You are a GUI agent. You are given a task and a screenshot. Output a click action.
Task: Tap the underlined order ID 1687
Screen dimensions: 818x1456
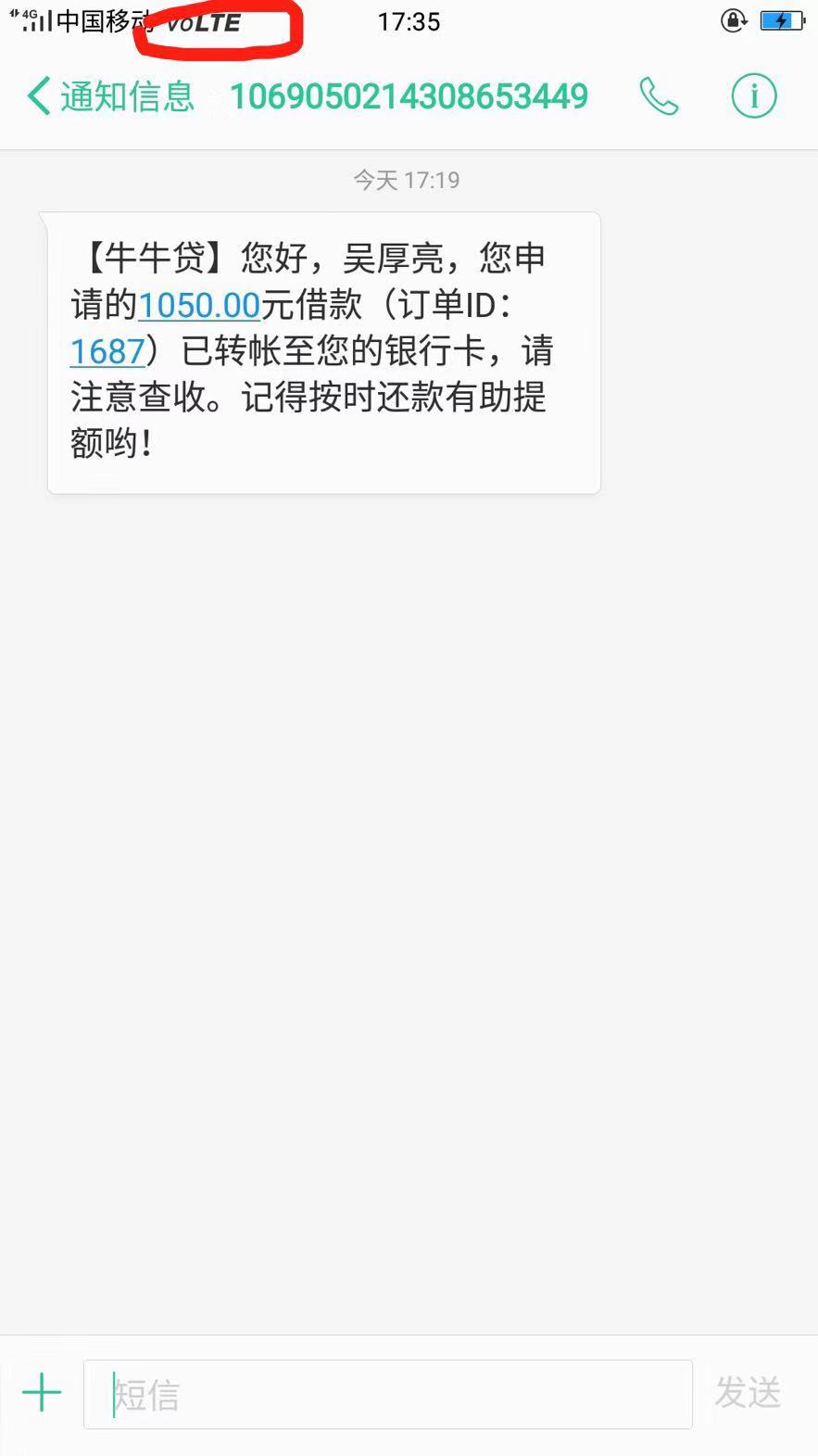(107, 351)
